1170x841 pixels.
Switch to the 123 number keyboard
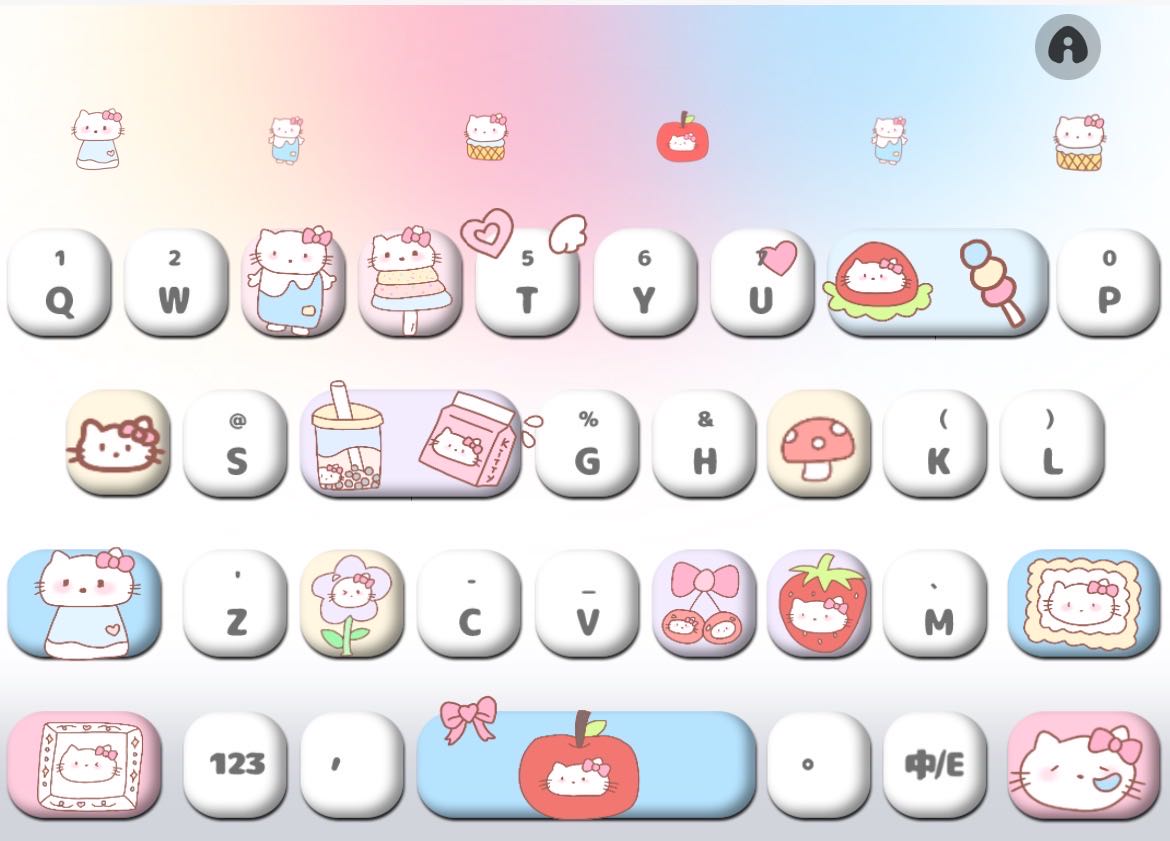[x=236, y=765]
